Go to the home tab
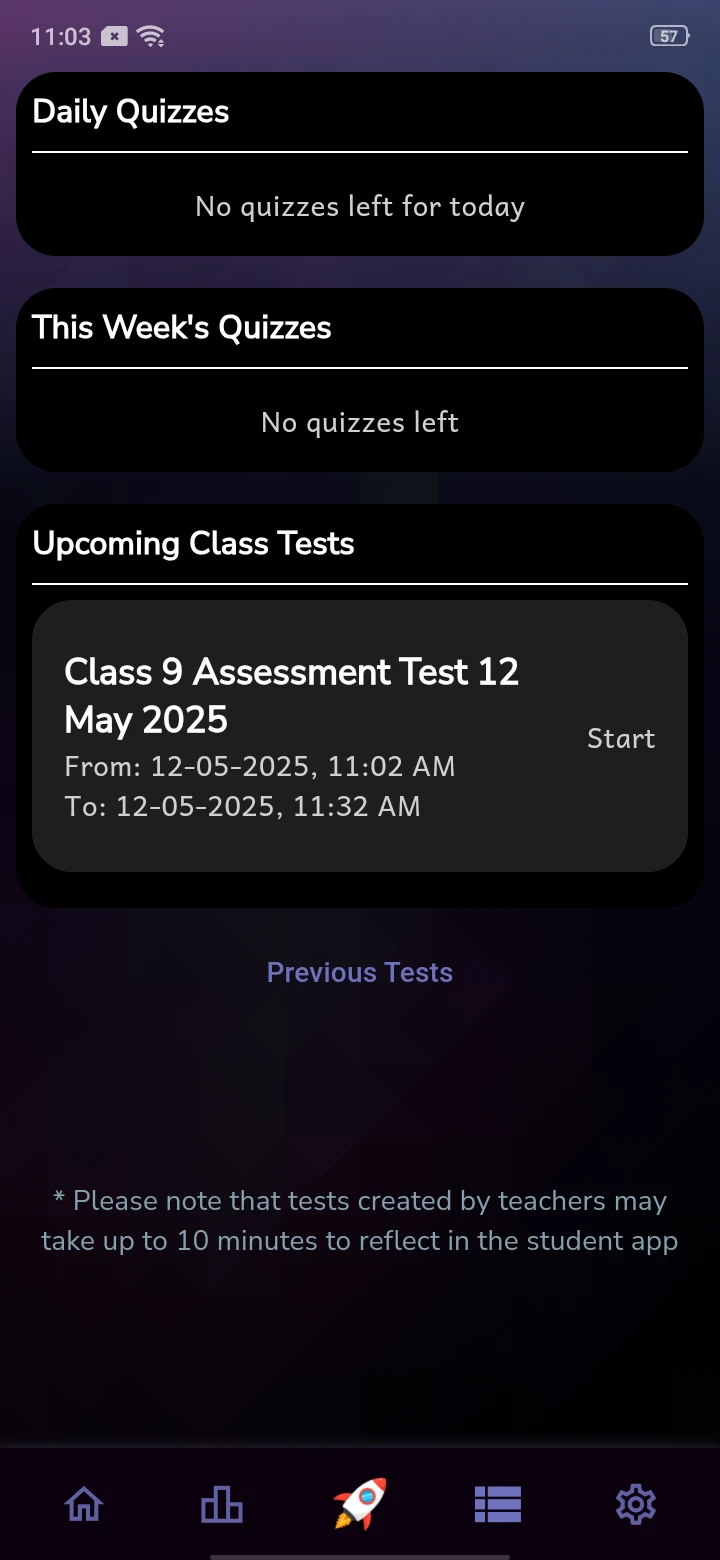 [x=84, y=1503]
